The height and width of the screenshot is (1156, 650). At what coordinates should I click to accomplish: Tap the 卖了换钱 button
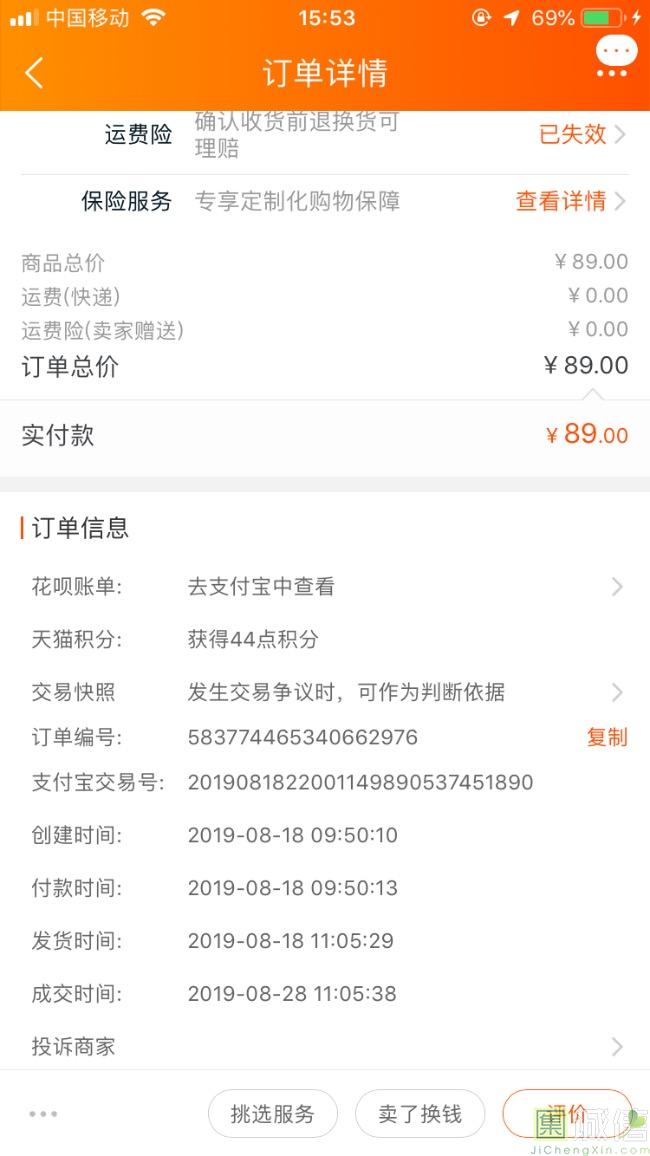[420, 1114]
